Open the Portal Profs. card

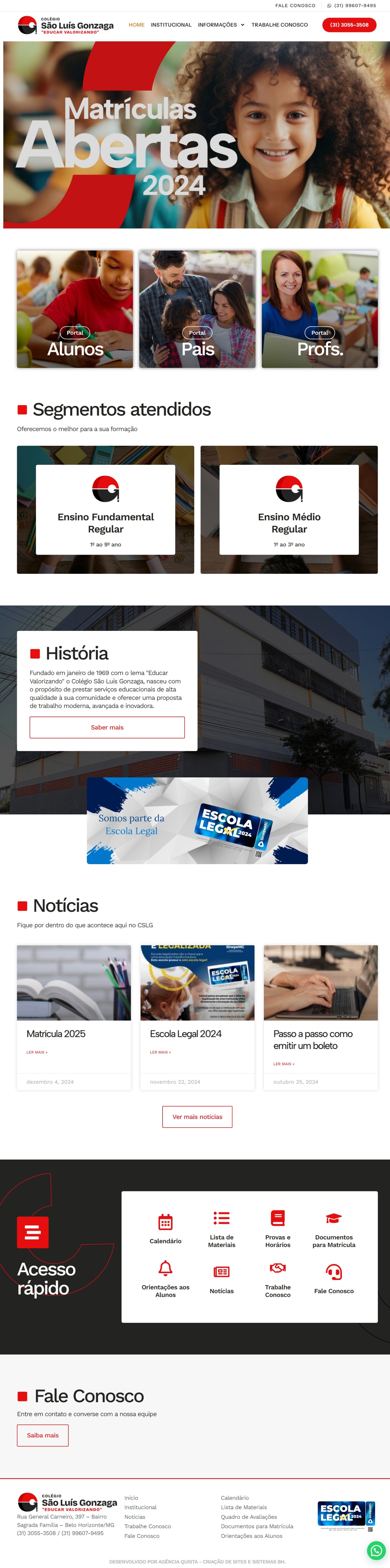pyautogui.click(x=320, y=309)
